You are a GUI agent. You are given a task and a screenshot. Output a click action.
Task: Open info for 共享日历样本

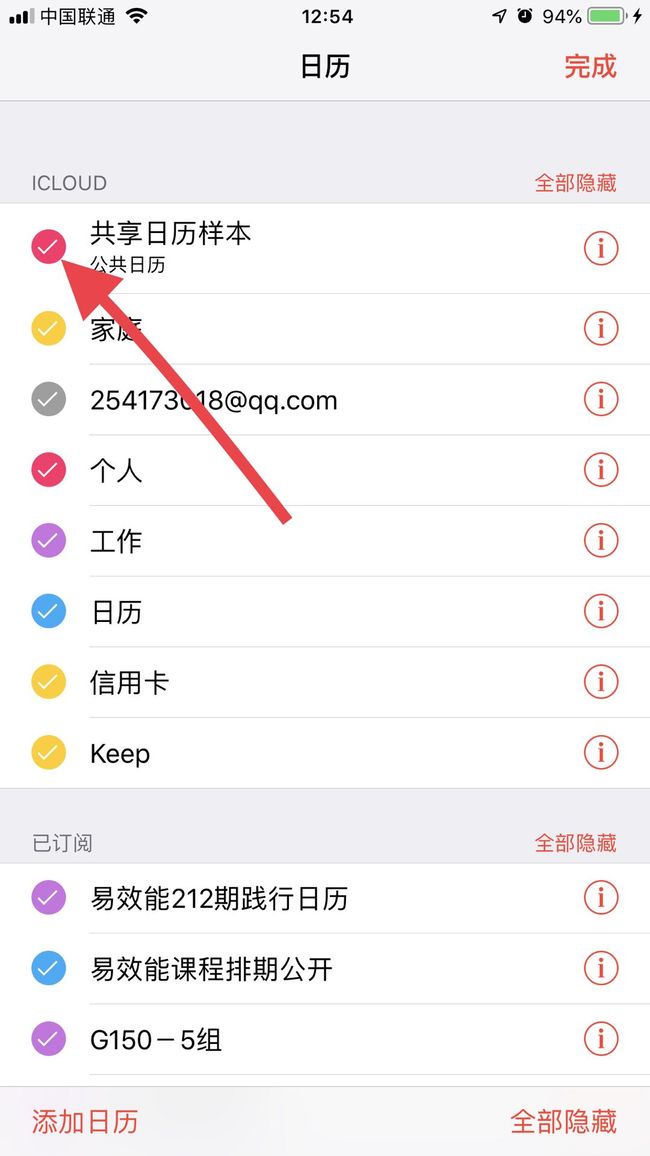[601, 248]
